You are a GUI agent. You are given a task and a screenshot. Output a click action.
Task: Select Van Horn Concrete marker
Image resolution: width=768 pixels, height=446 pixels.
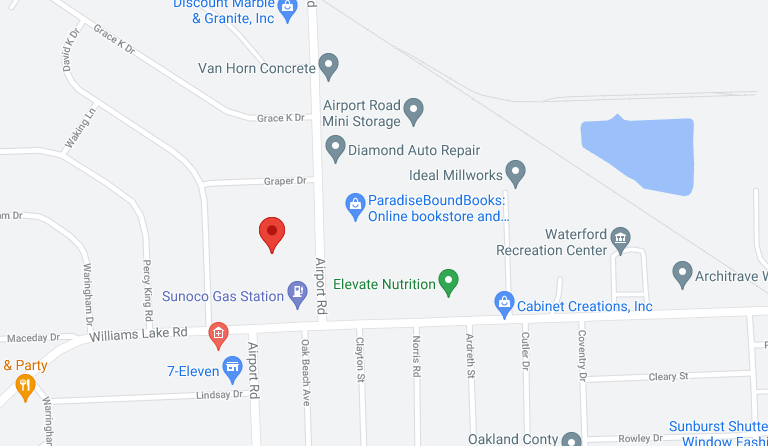pos(328,66)
